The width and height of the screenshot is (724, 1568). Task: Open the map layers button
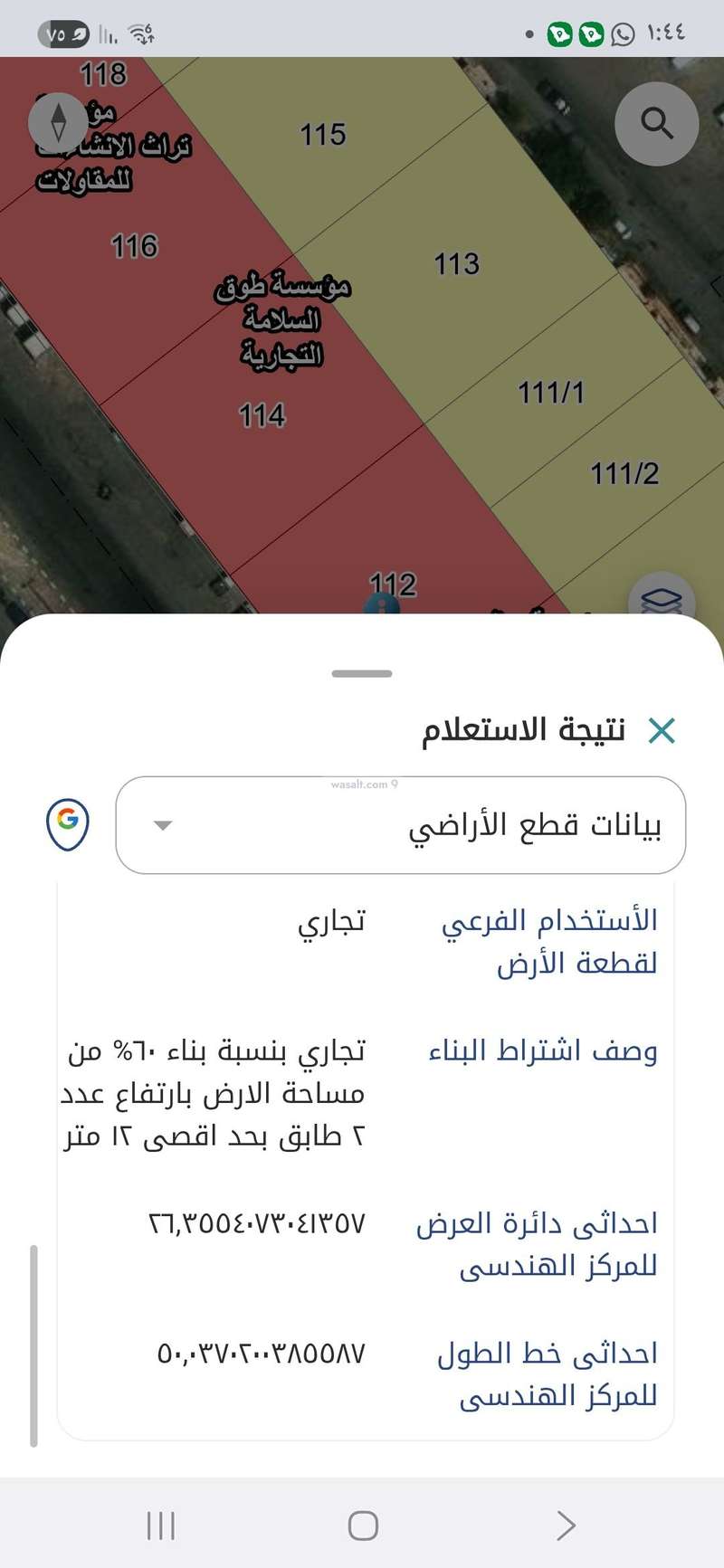pyautogui.click(x=662, y=598)
